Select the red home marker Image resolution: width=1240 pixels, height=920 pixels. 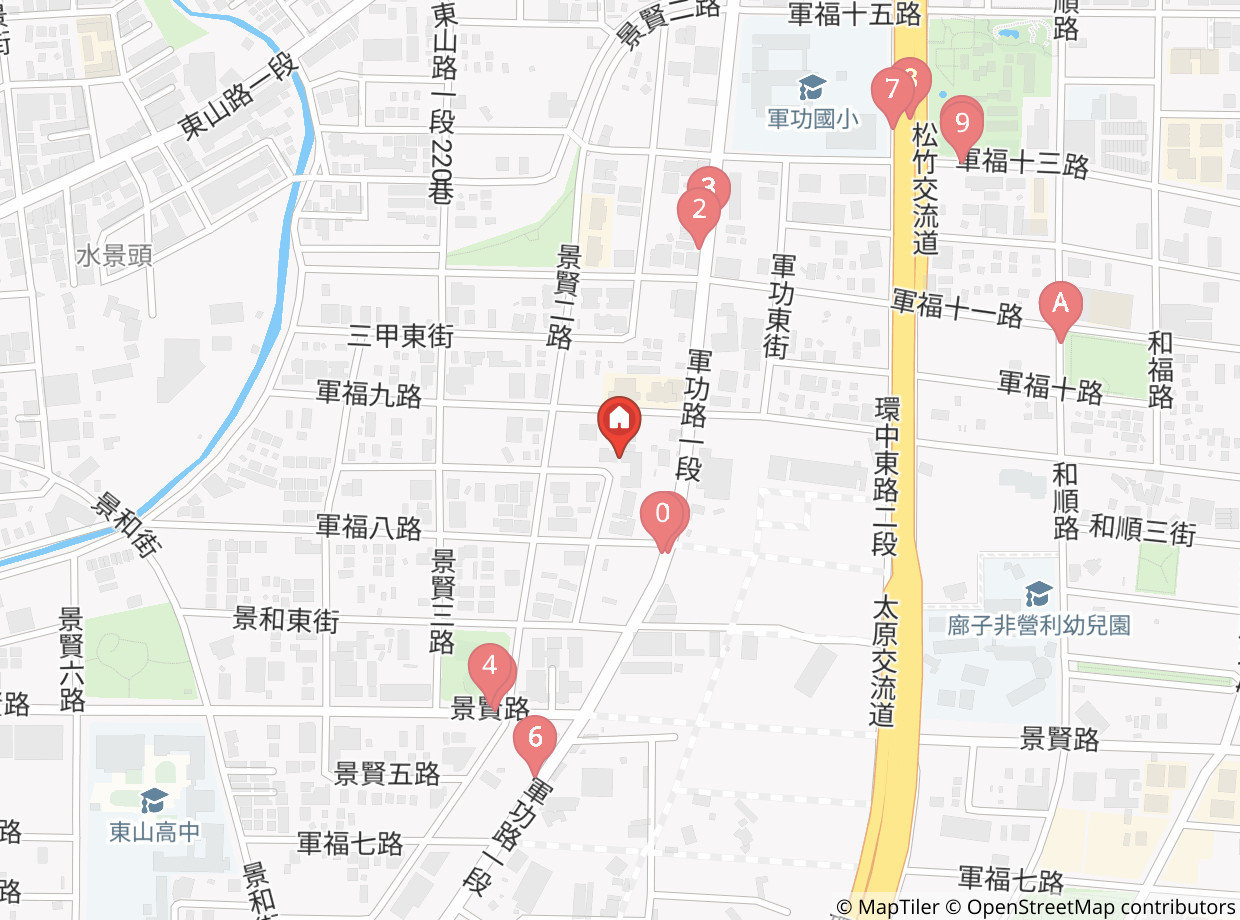tap(619, 422)
